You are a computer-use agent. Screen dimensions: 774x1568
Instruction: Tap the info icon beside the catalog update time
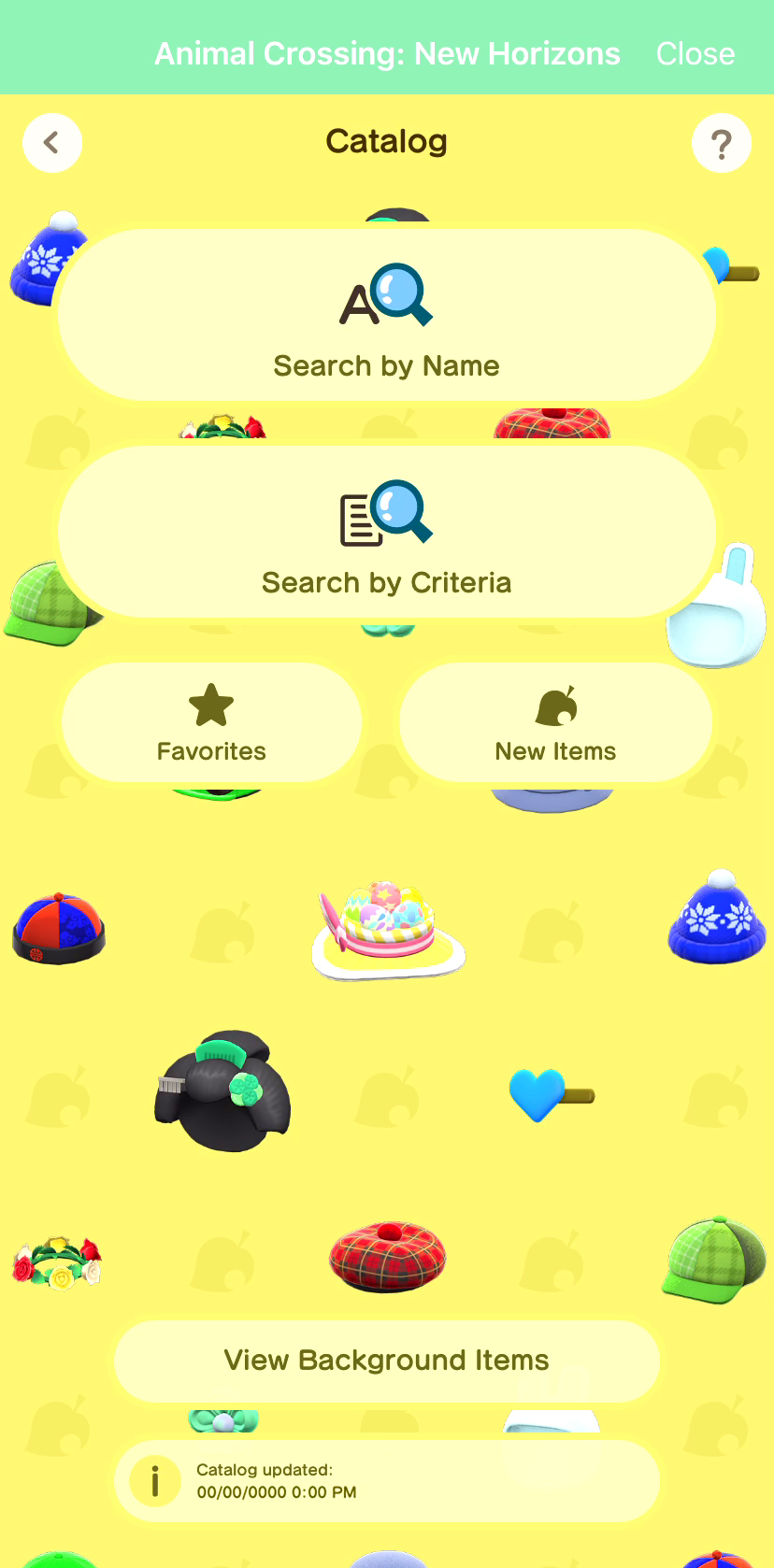pos(155,1481)
